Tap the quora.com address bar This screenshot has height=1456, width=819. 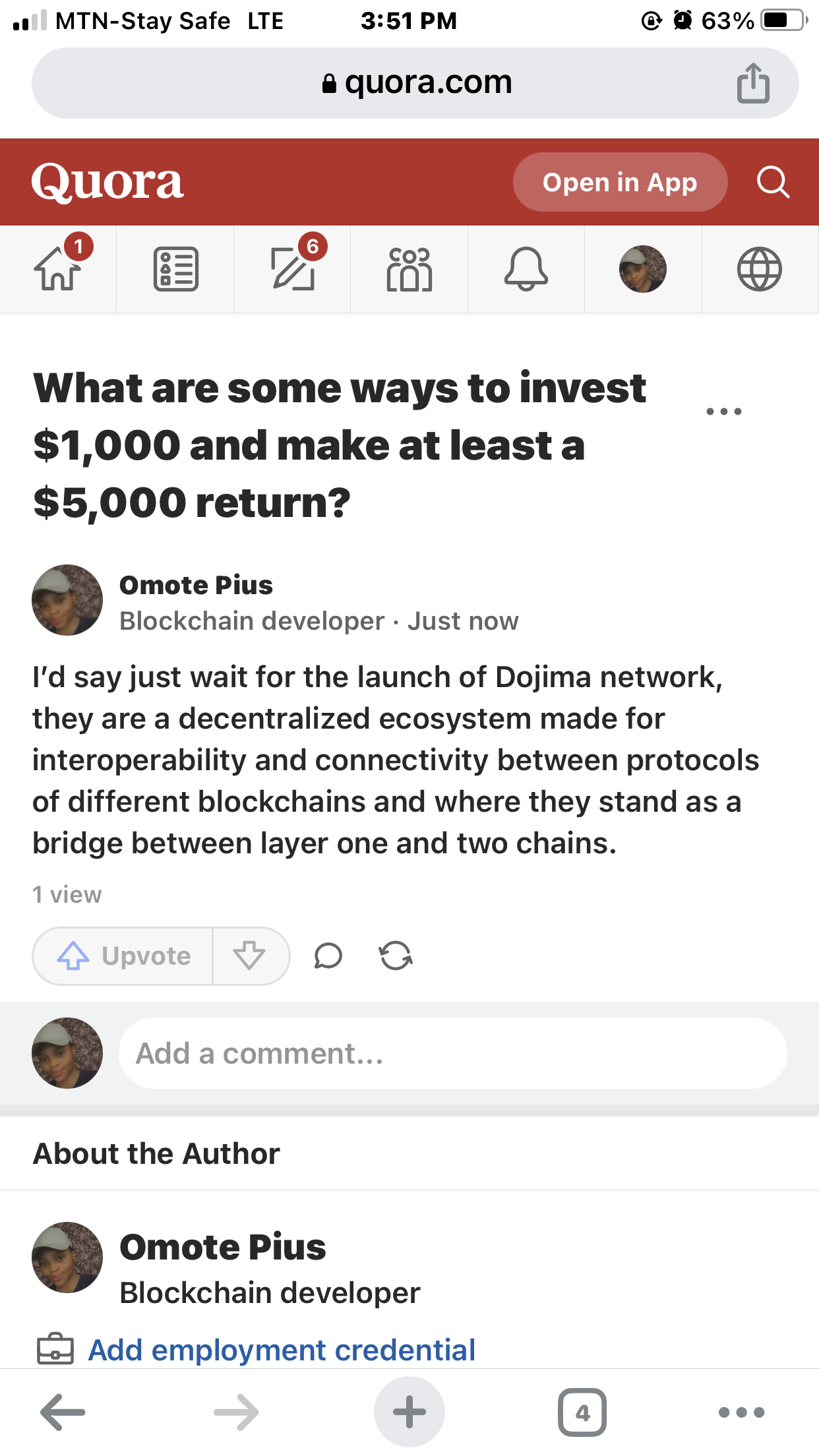click(415, 83)
